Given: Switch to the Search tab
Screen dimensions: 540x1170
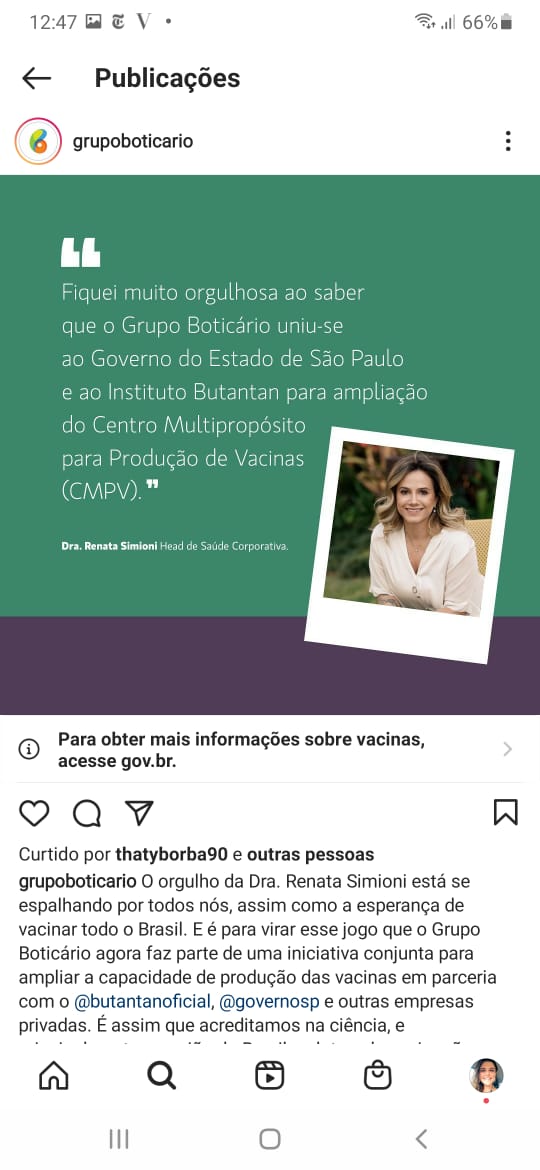Looking at the screenshot, I should click(161, 1075).
